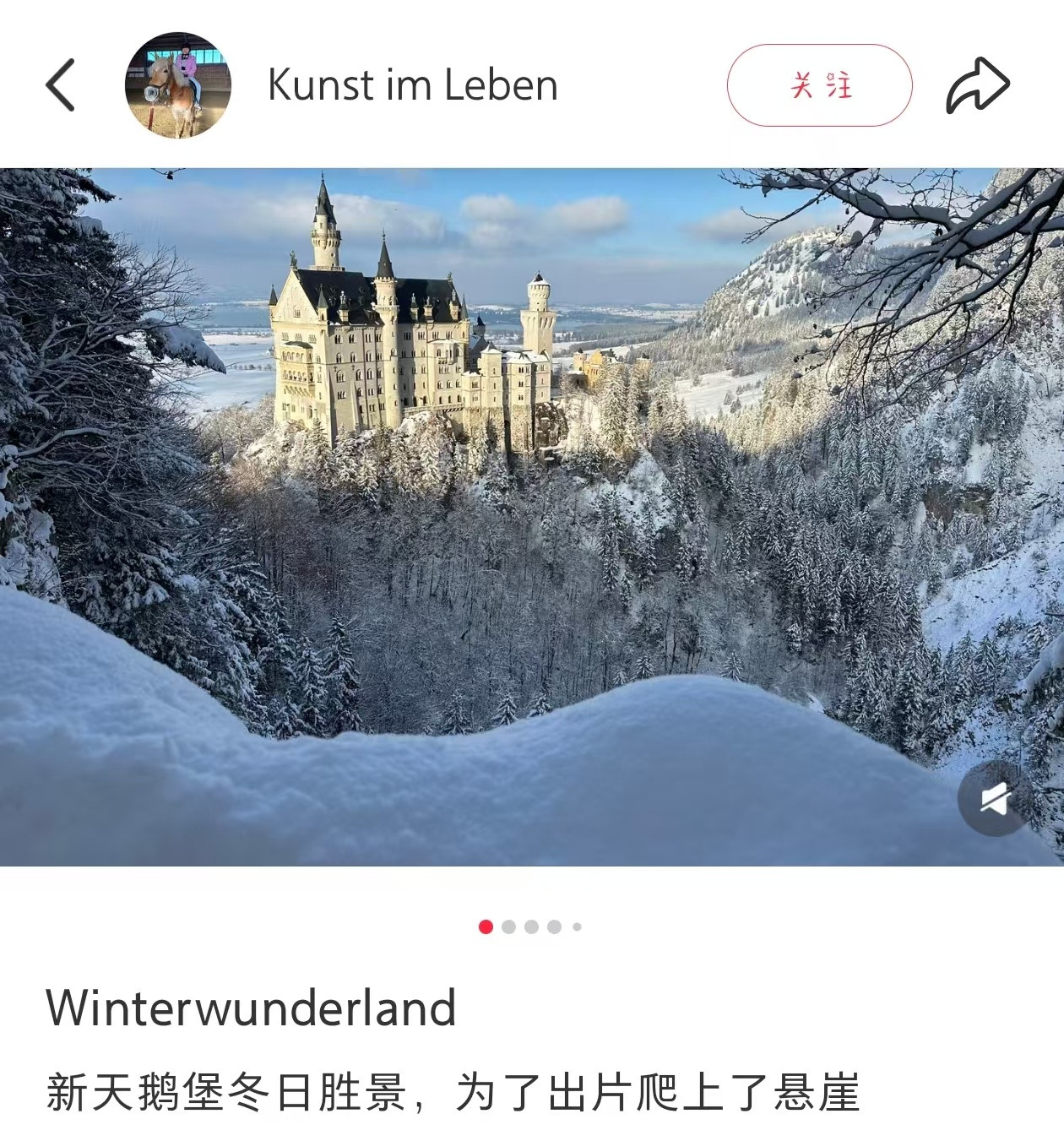Tap the fourth carousel page dot
This screenshot has width=1064, height=1141.
[x=553, y=925]
